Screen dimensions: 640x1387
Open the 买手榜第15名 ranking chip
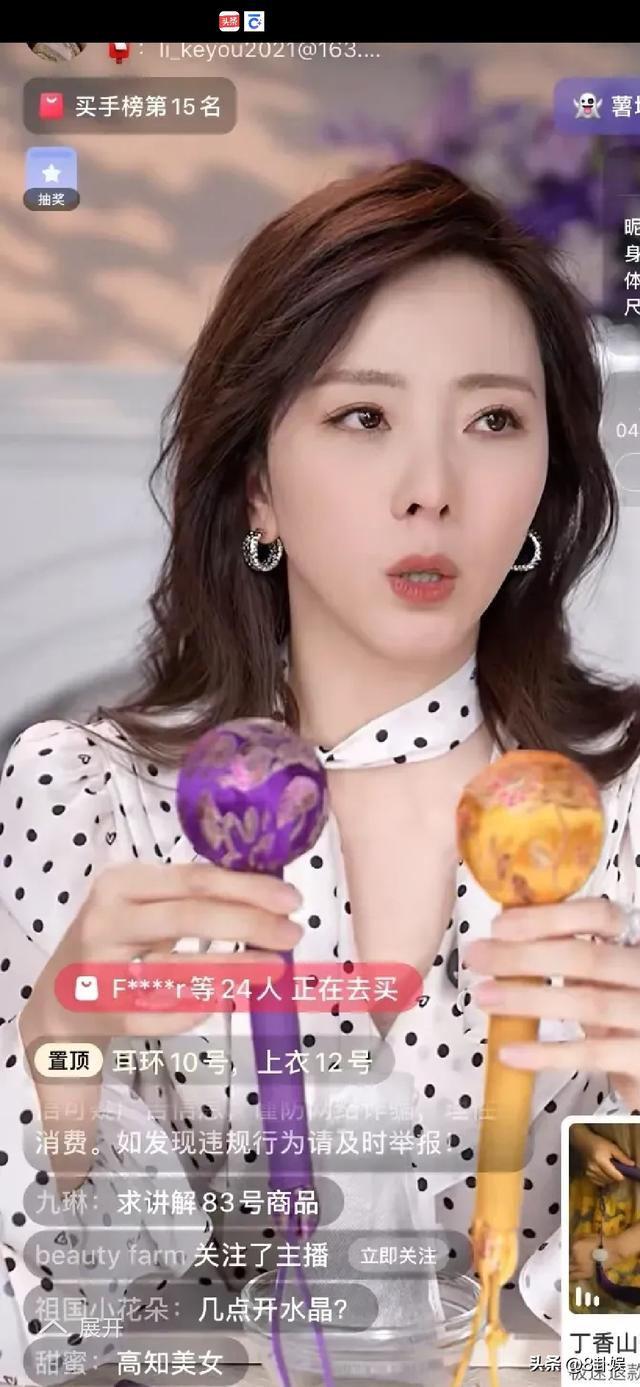(130, 106)
